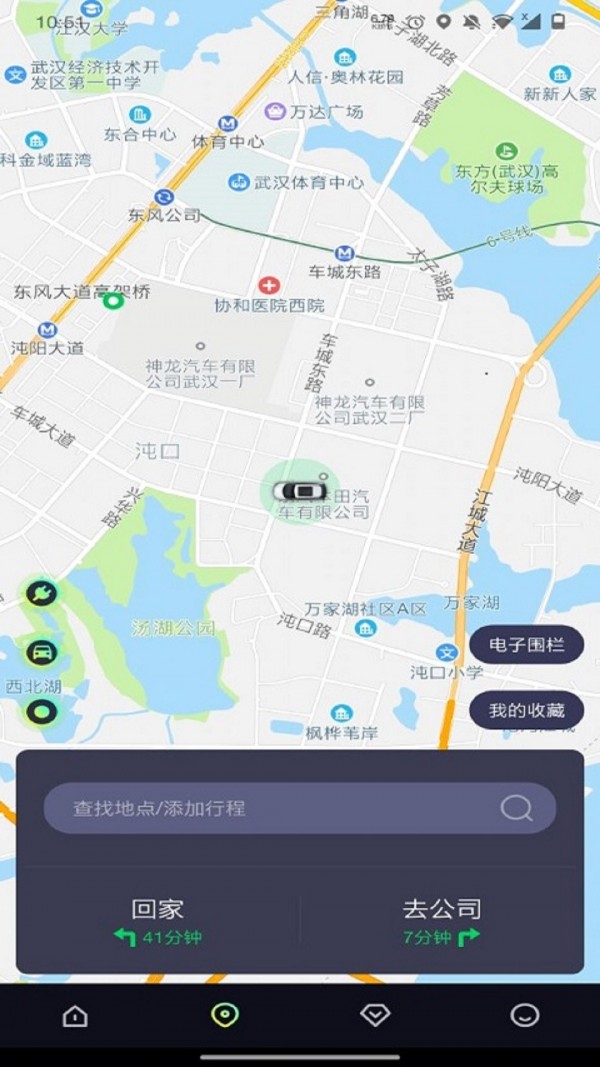Switch to the diamond tab
600x1067 pixels.
375,1016
